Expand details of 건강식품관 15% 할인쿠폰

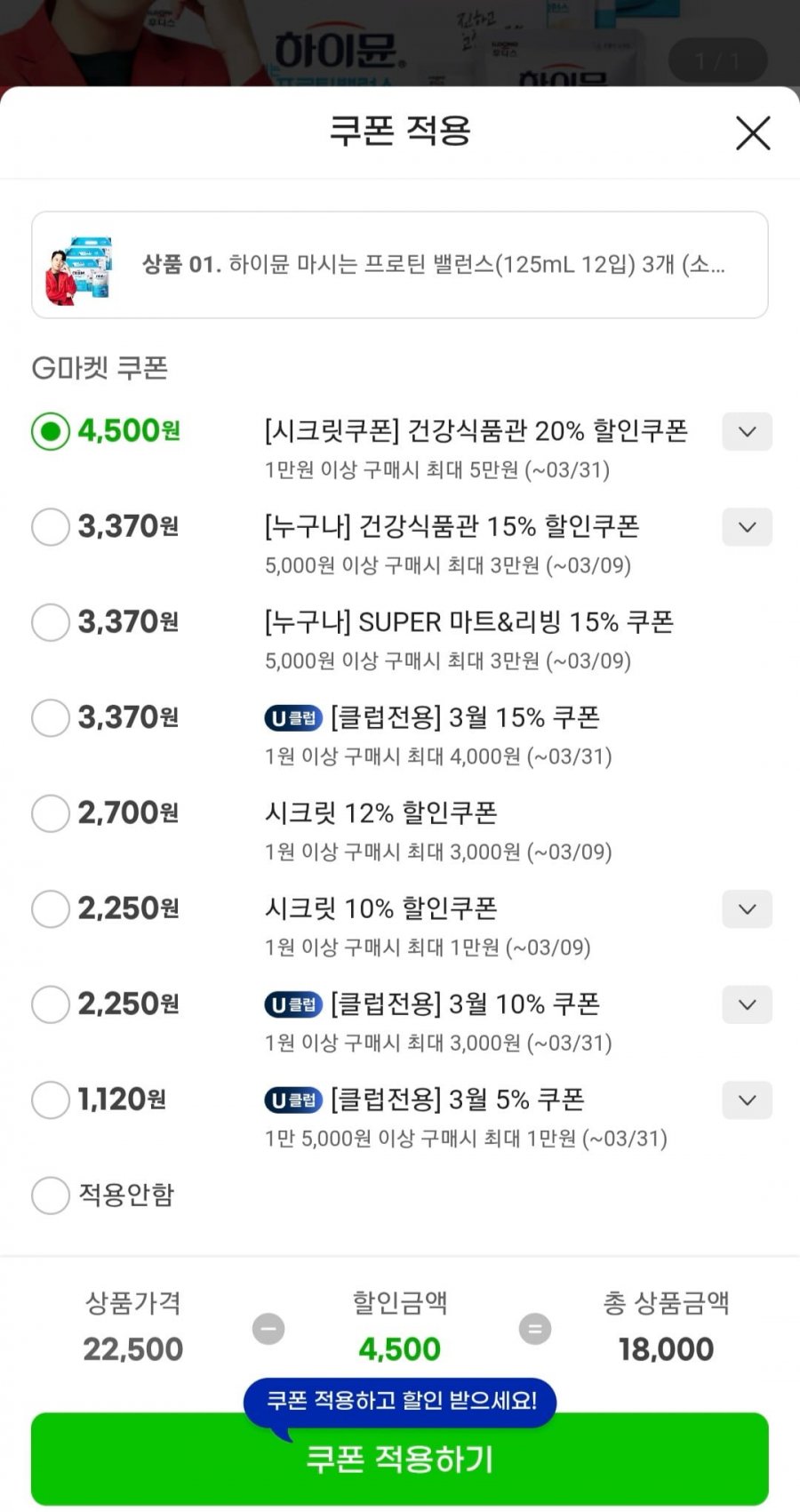tap(747, 527)
